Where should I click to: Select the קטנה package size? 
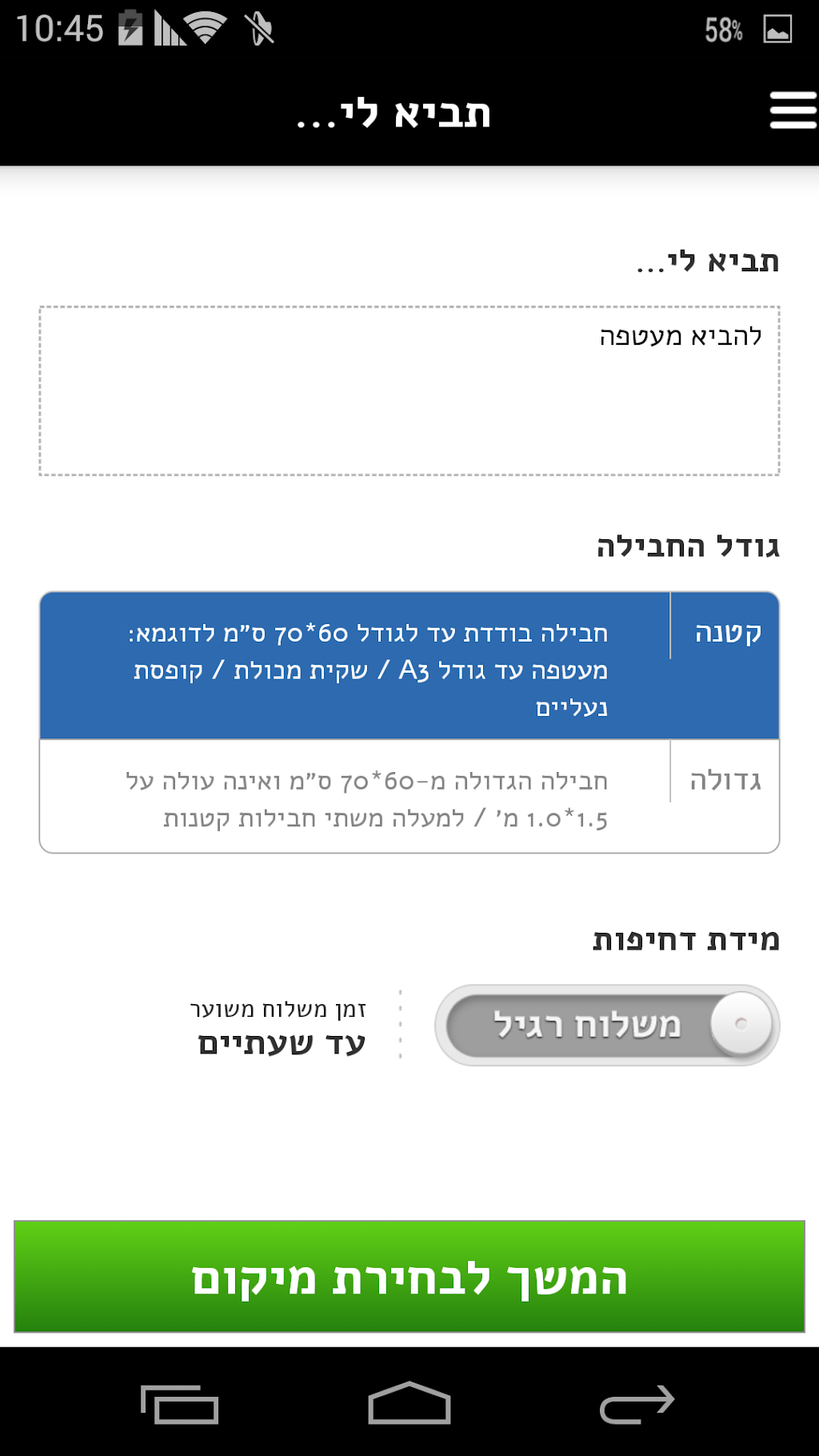409,666
